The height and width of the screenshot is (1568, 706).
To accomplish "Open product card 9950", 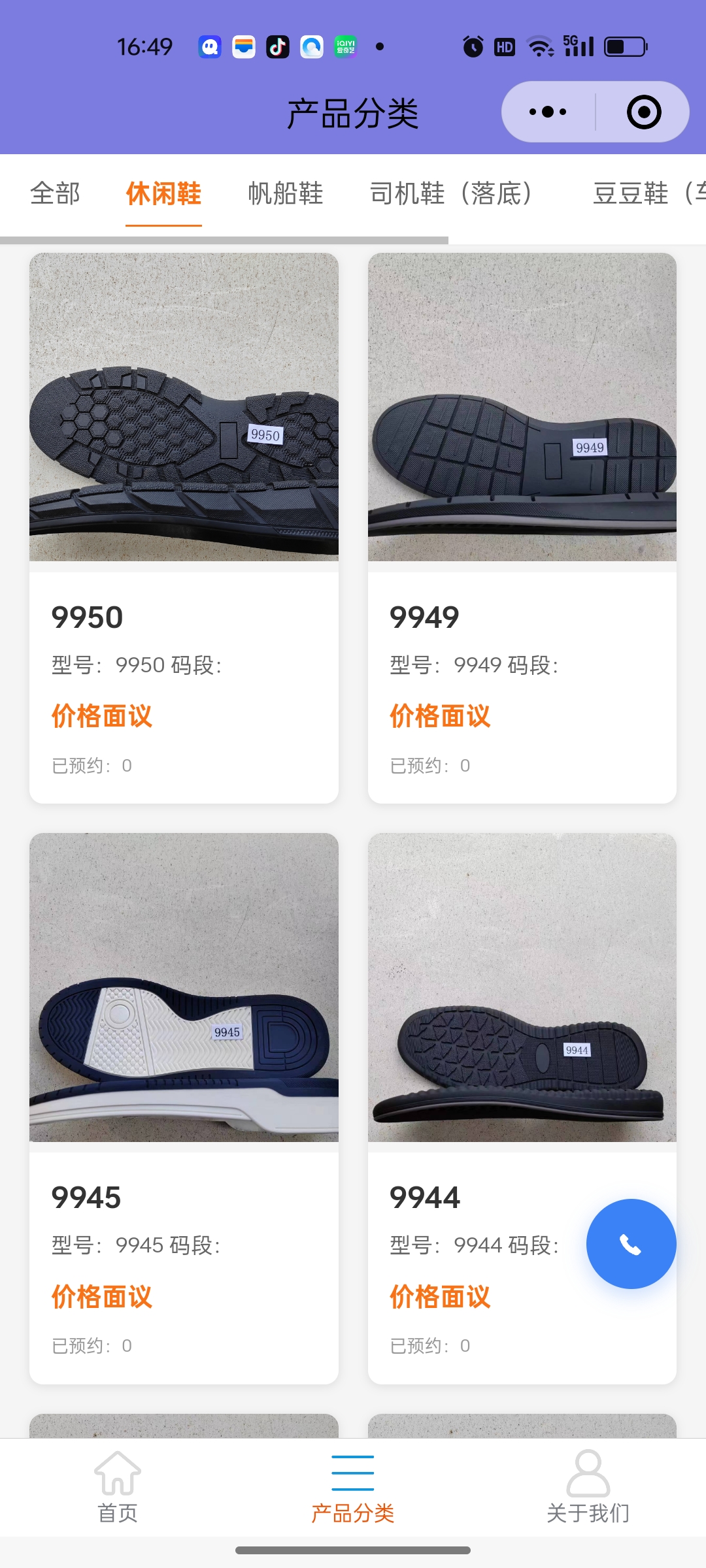I will pos(184,527).
